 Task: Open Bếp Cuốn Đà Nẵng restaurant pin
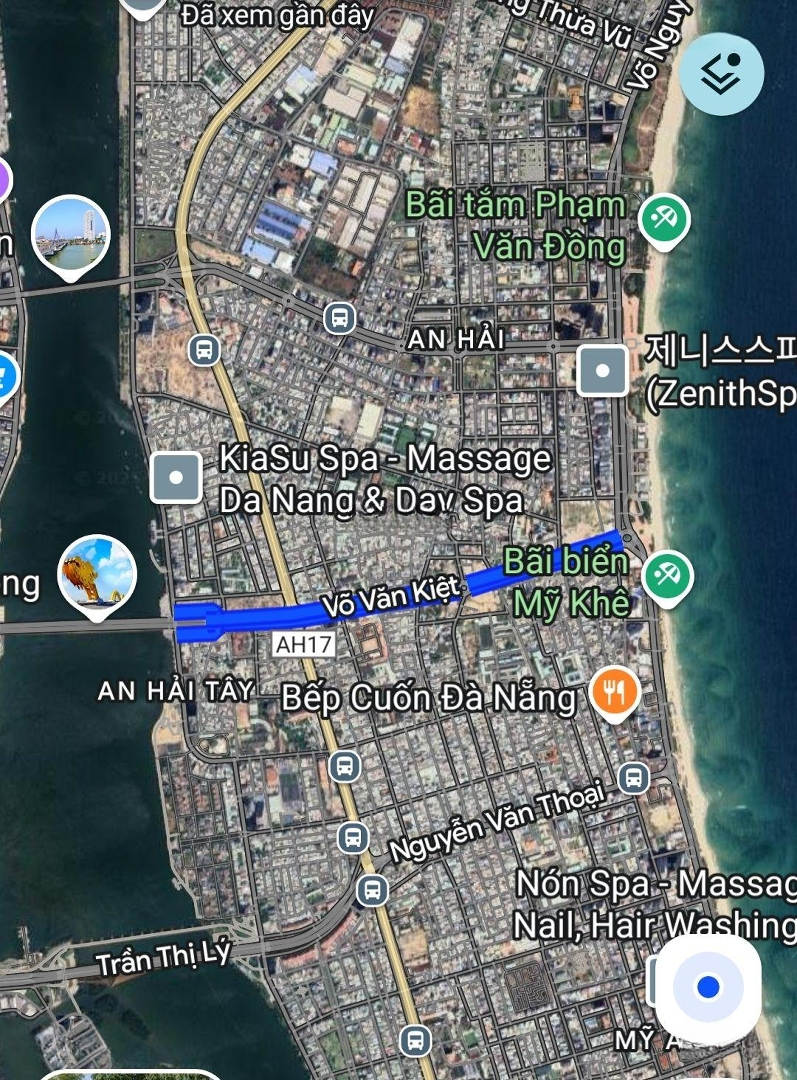[x=615, y=691]
